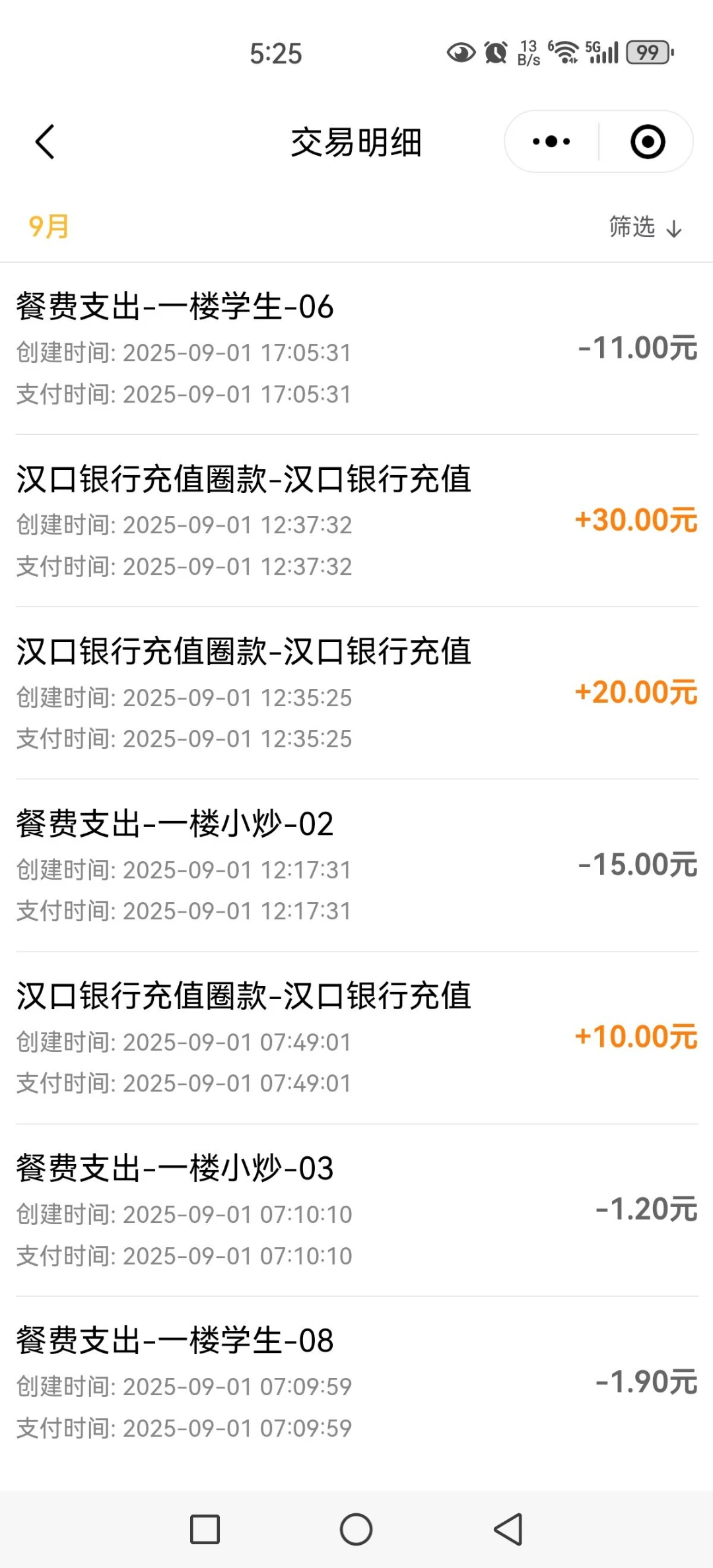Viewport: 713px width, 1568px height.
Task: Open the 餐费支出-一楼学生-08 transaction
Action: point(356,1383)
